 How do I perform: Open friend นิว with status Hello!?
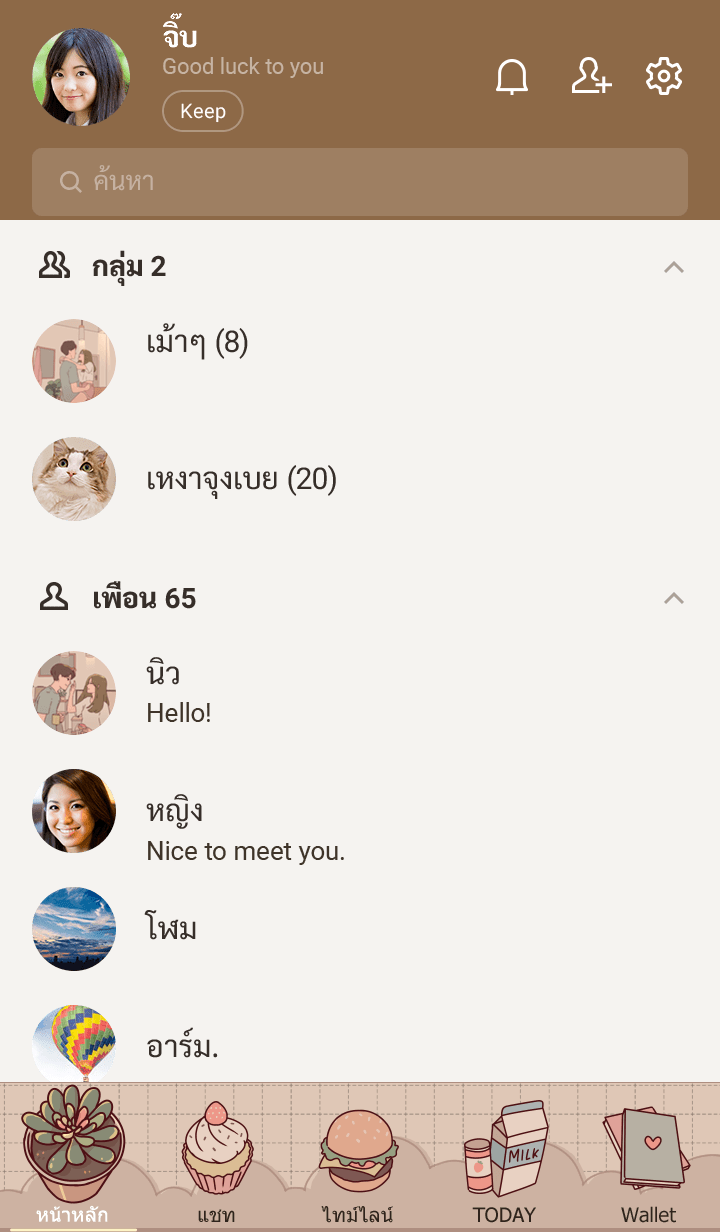click(180, 692)
